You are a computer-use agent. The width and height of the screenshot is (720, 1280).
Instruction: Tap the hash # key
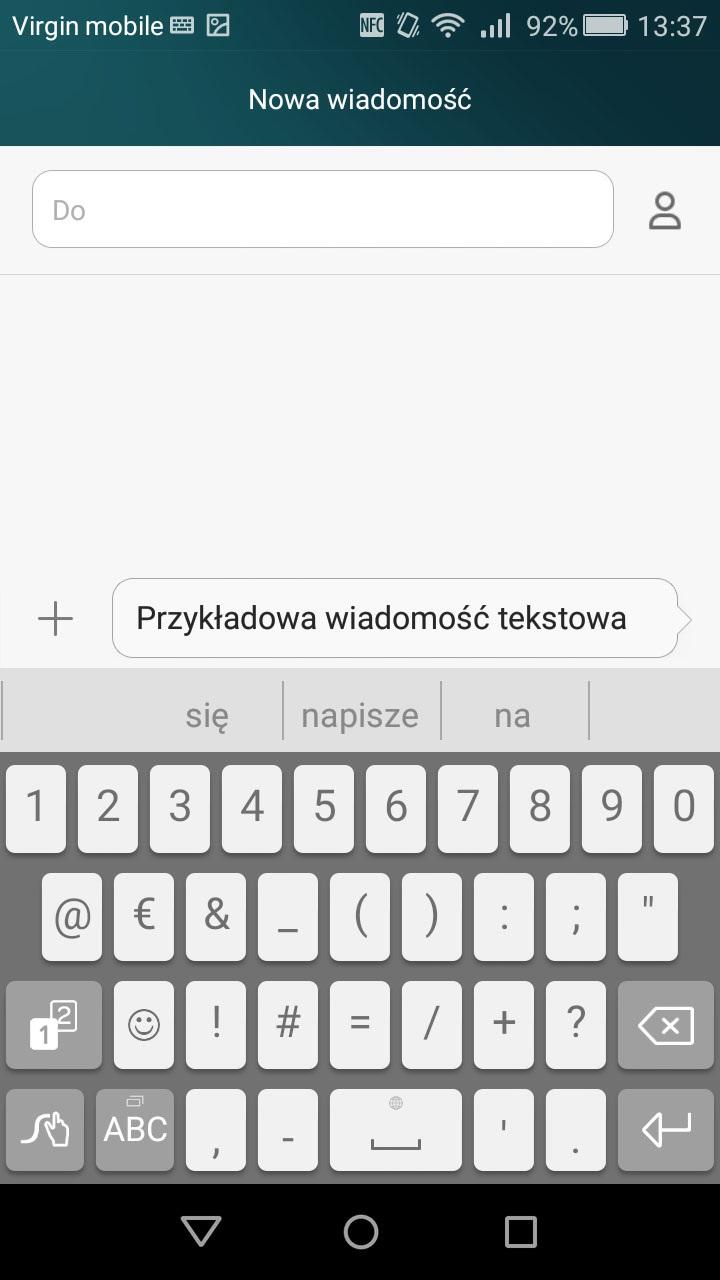coord(288,1024)
